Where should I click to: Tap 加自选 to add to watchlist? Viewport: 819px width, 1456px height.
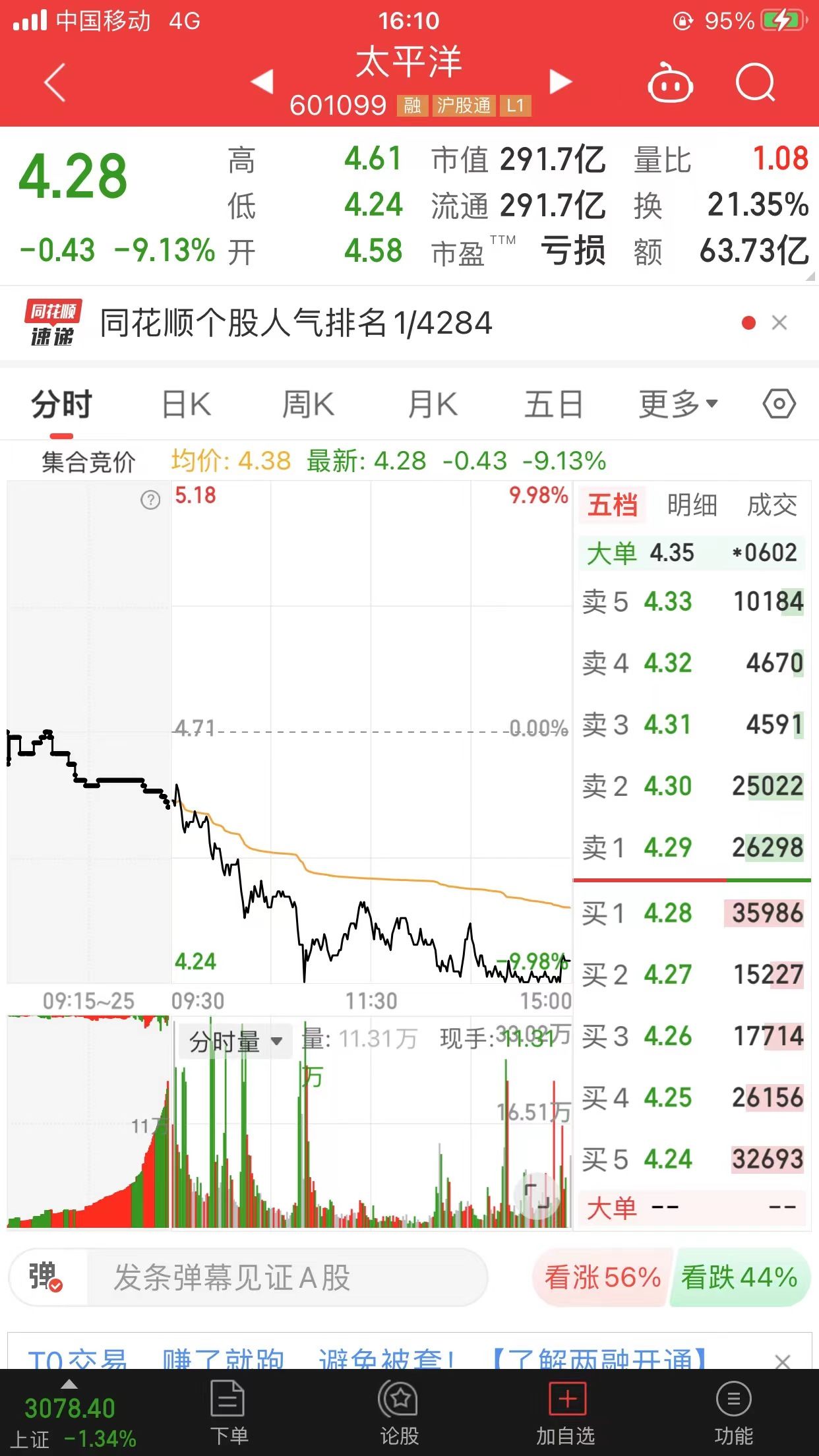click(566, 1412)
